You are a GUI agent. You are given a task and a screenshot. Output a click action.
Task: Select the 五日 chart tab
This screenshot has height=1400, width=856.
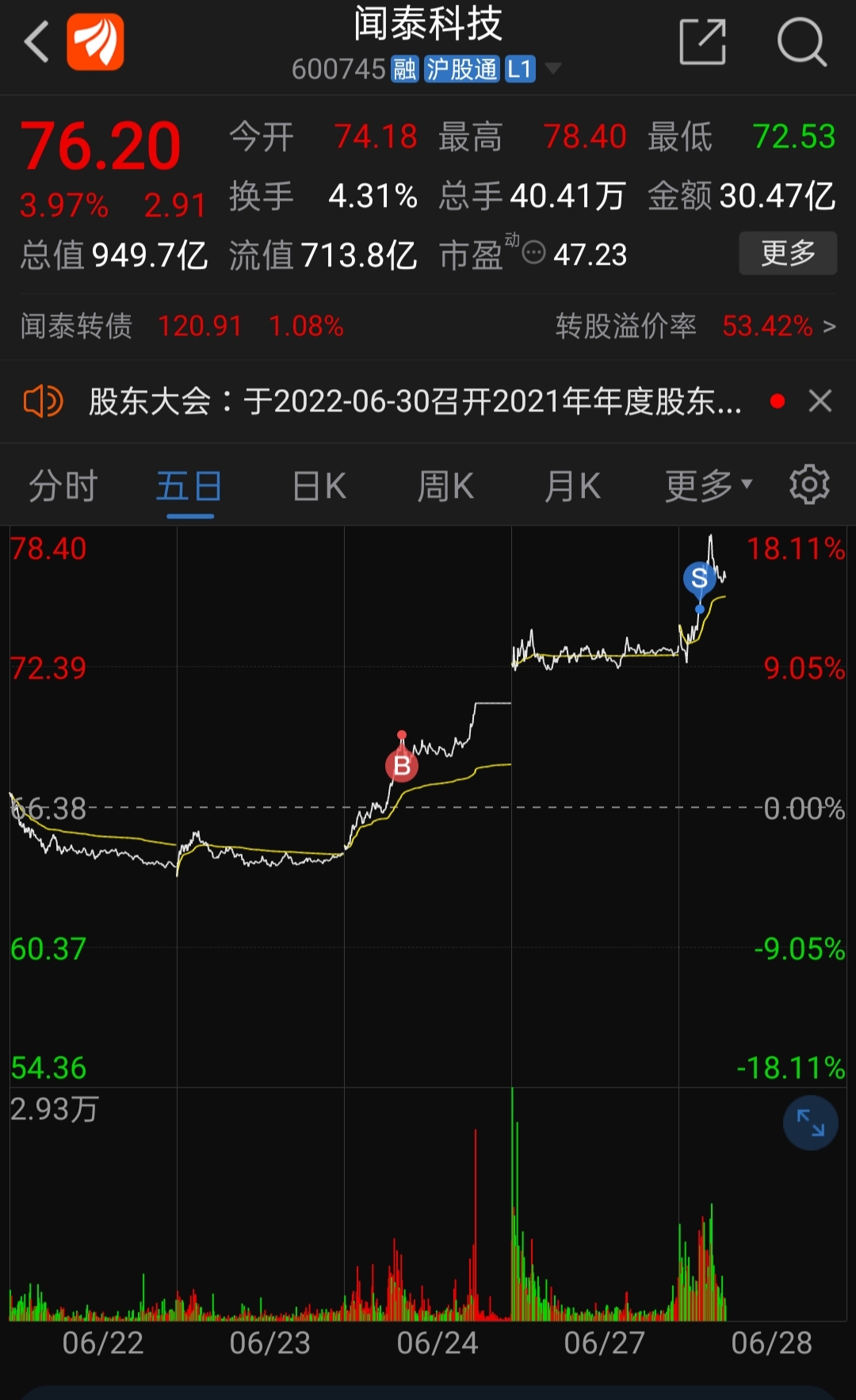point(189,485)
